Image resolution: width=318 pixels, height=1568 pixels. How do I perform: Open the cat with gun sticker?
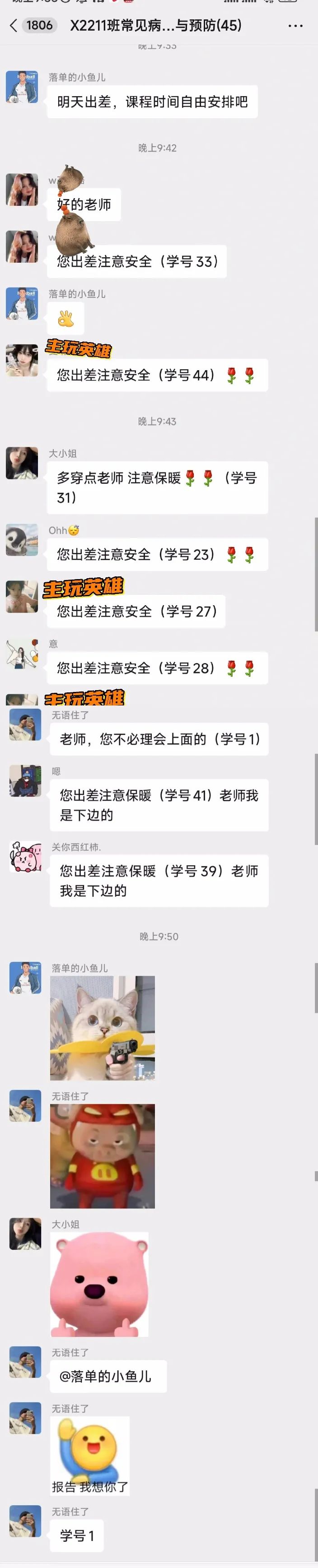(x=103, y=1028)
